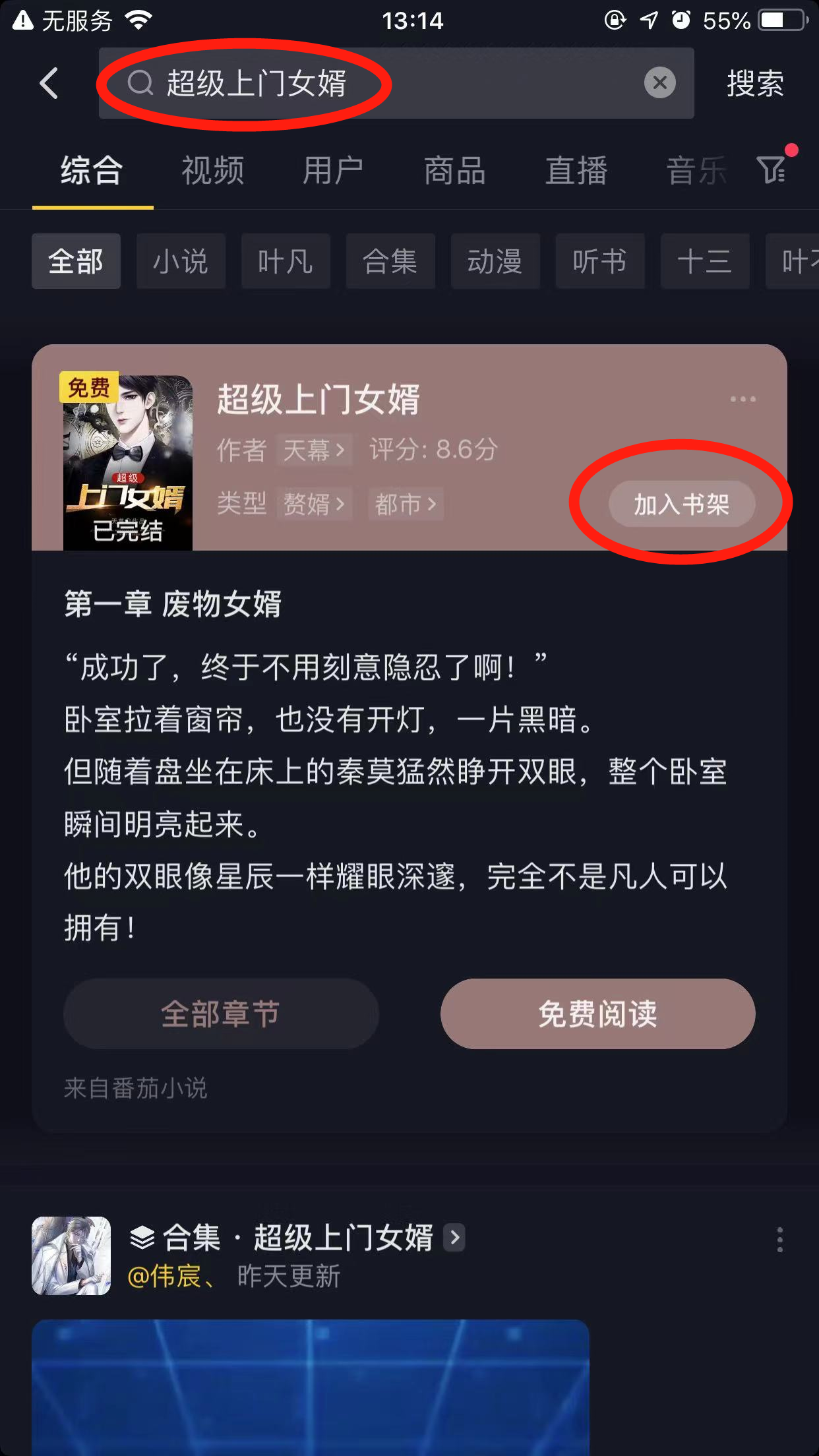
Task: Clear the search text
Action: pyautogui.click(x=659, y=83)
